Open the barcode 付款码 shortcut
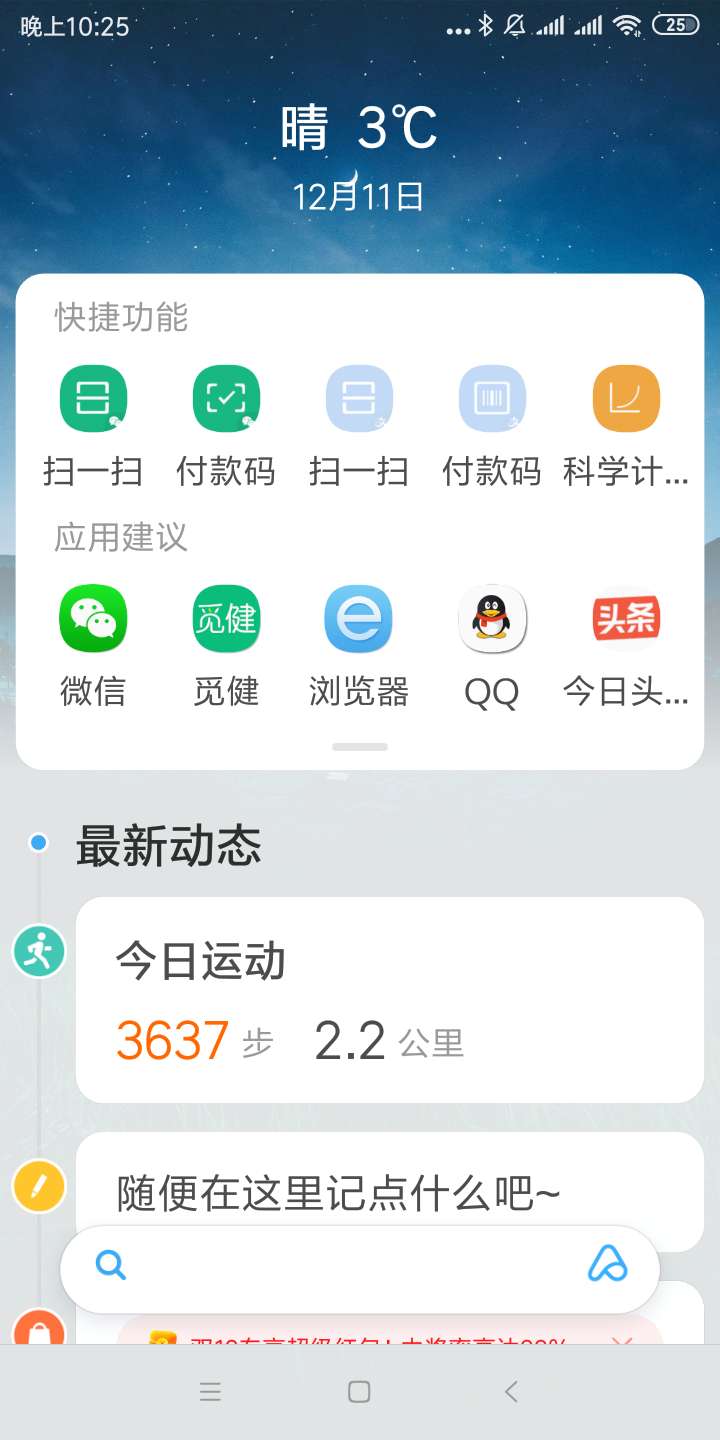The height and width of the screenshot is (1440, 720). tap(492, 398)
